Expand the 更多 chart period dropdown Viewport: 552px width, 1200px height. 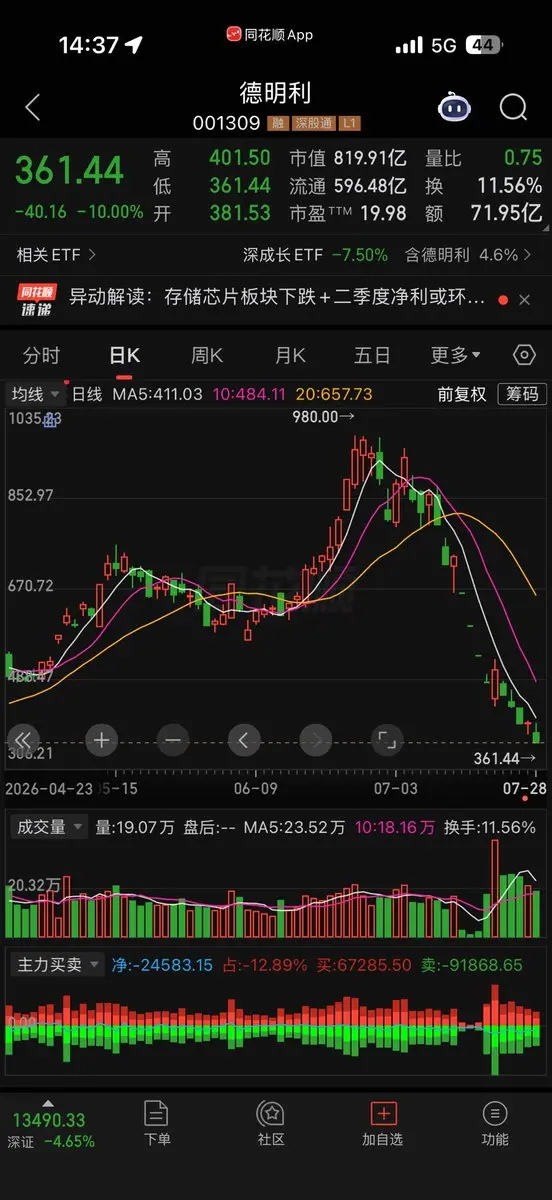pos(455,356)
